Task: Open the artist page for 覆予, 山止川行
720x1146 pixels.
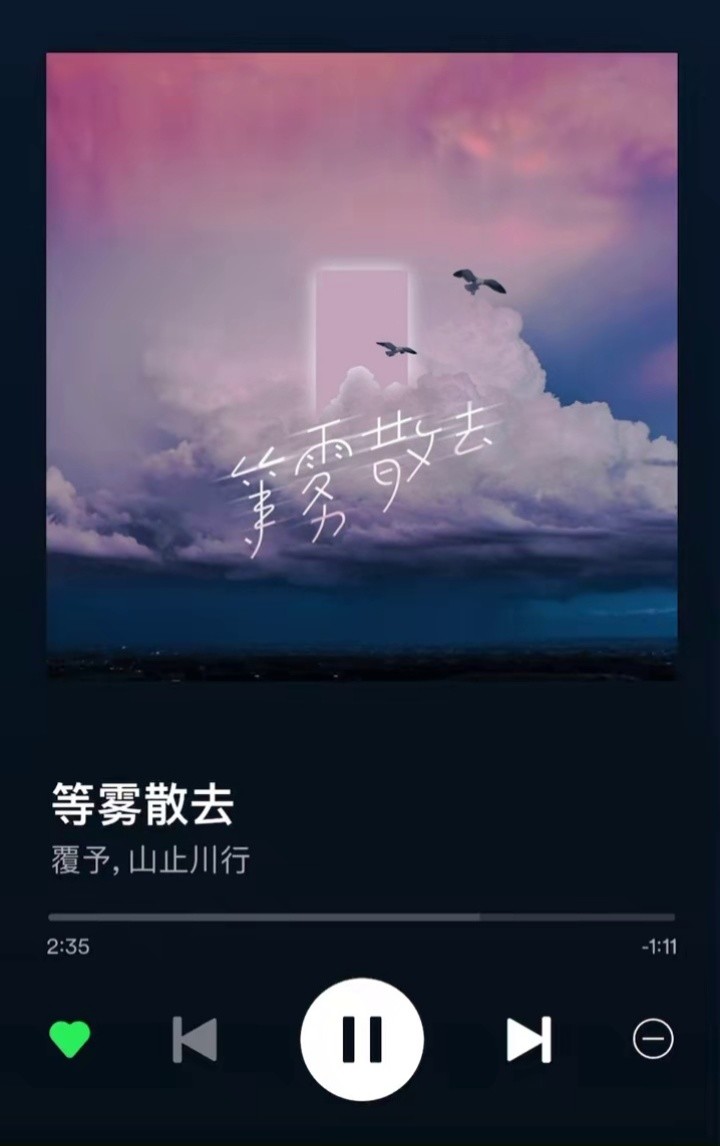Action: (150, 859)
